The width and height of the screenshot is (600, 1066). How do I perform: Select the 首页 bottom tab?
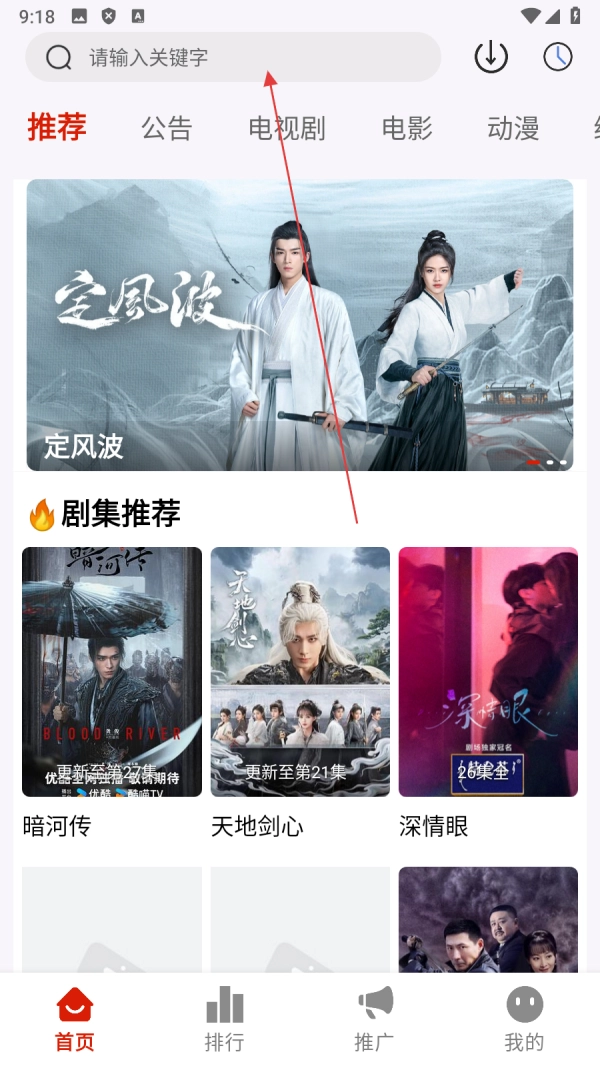point(75,1019)
